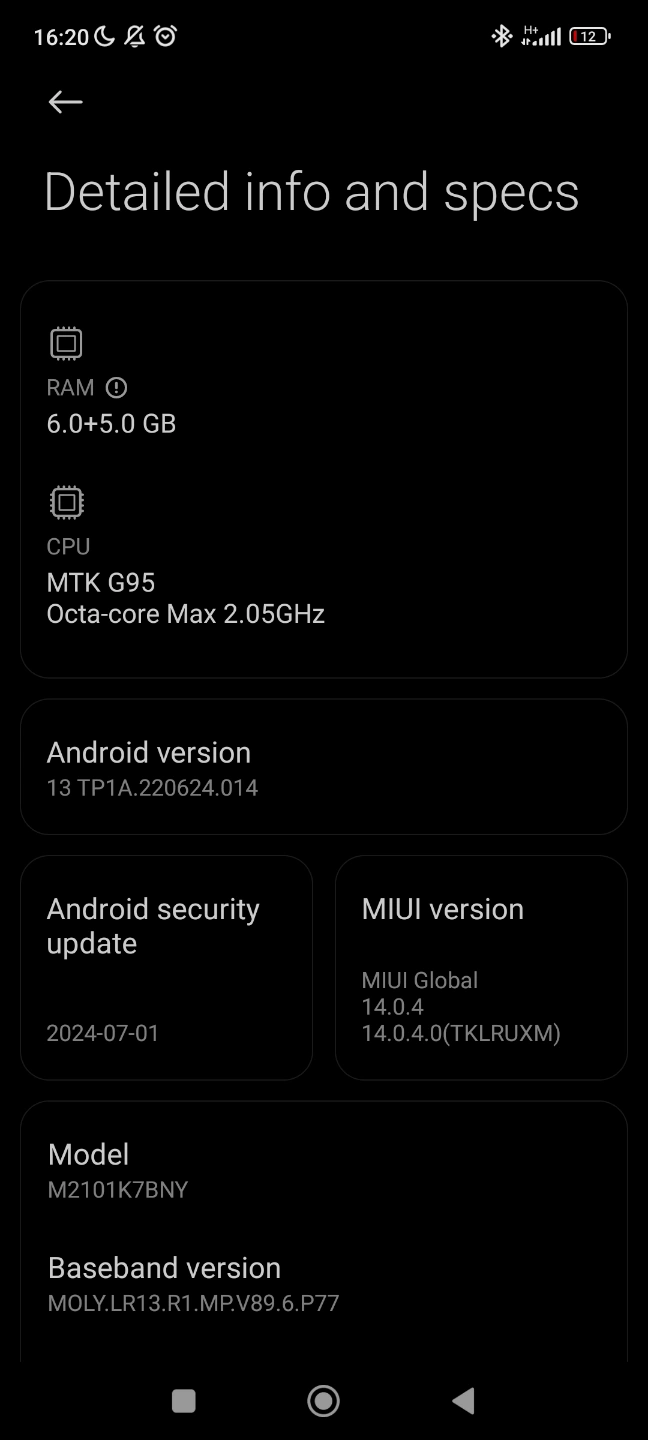
Task: Tap the Model row
Action: 324,1170
